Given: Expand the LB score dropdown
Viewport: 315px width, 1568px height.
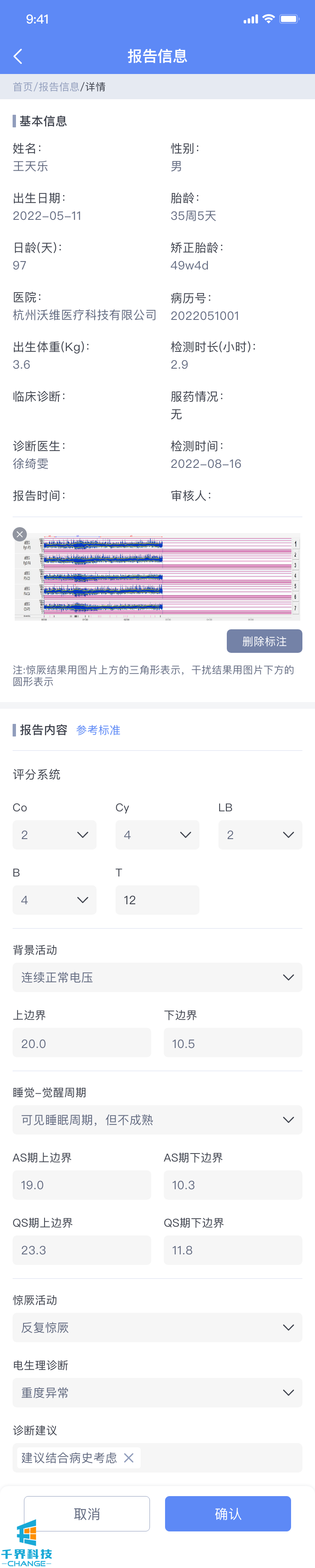Looking at the screenshot, I should 260,834.
